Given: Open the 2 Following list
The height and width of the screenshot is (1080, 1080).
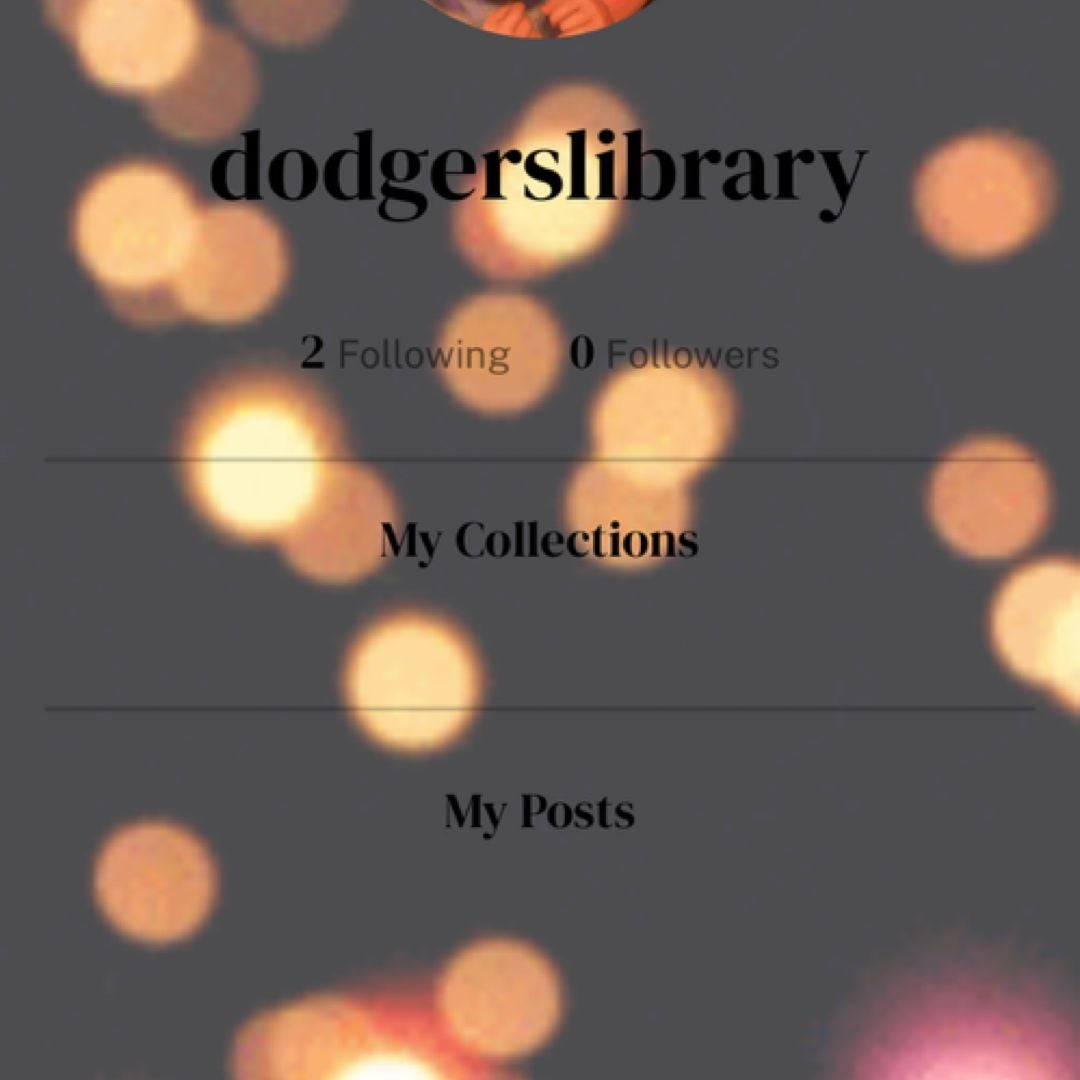Looking at the screenshot, I should click(405, 353).
